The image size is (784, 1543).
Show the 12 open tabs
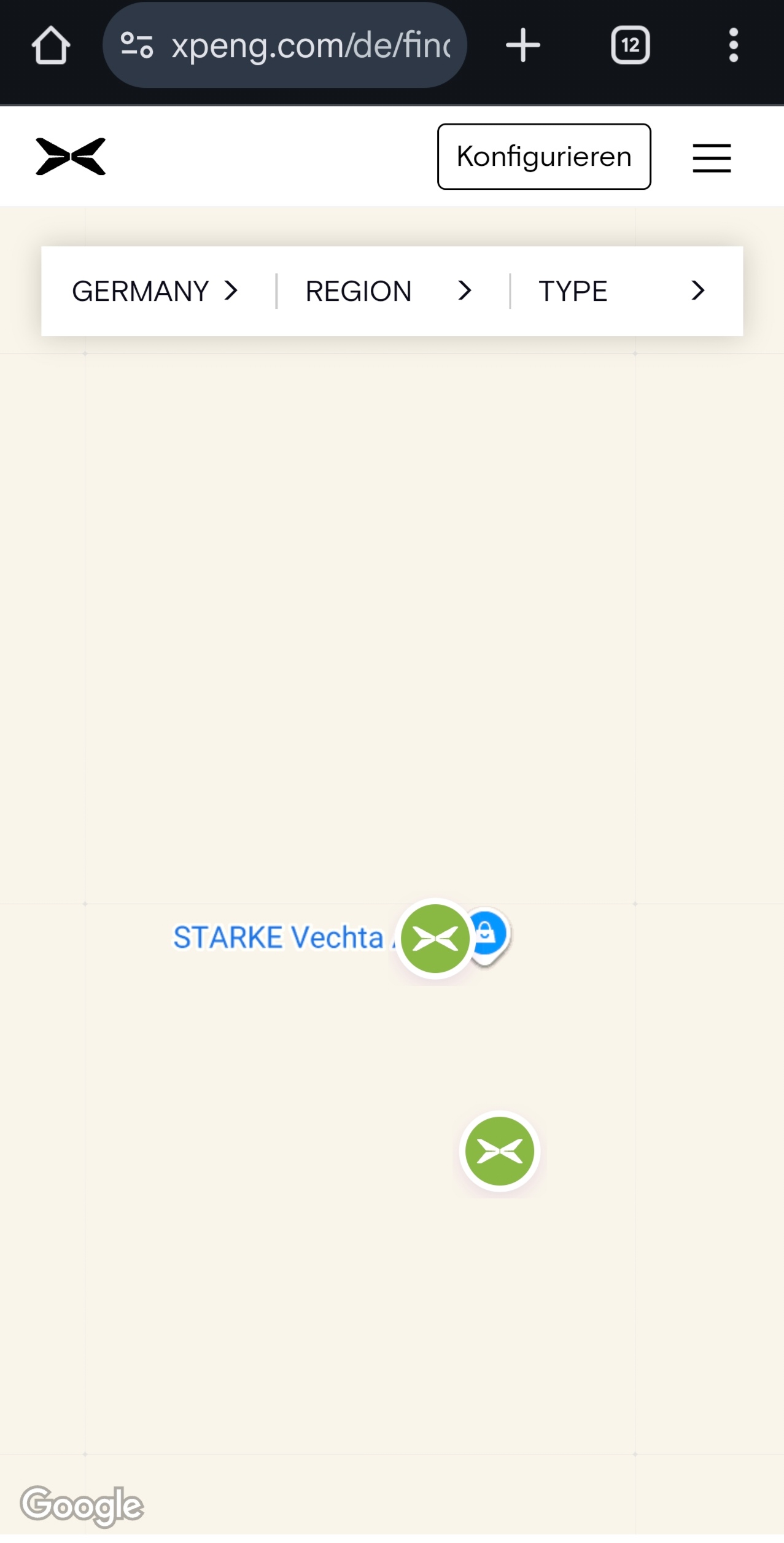click(x=630, y=45)
